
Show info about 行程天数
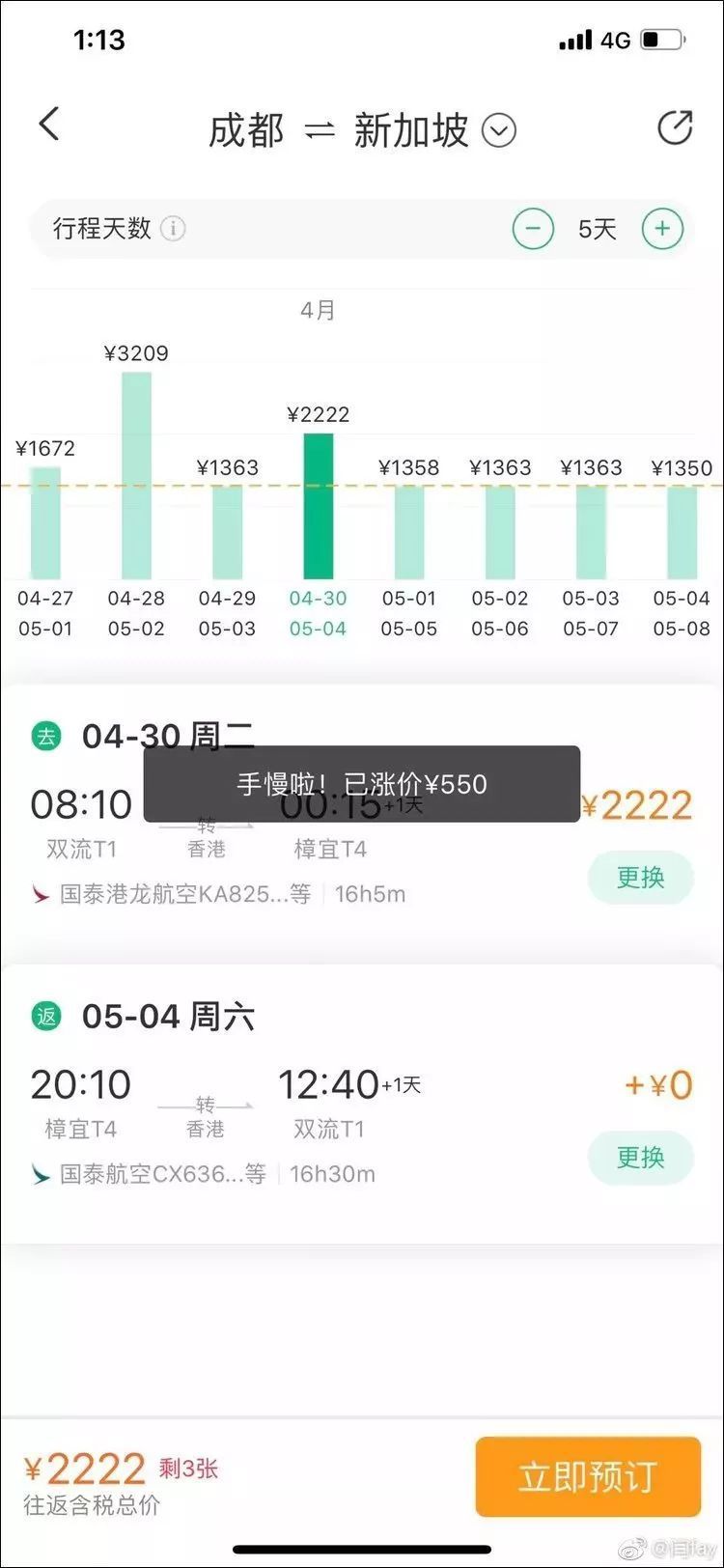pos(173,229)
